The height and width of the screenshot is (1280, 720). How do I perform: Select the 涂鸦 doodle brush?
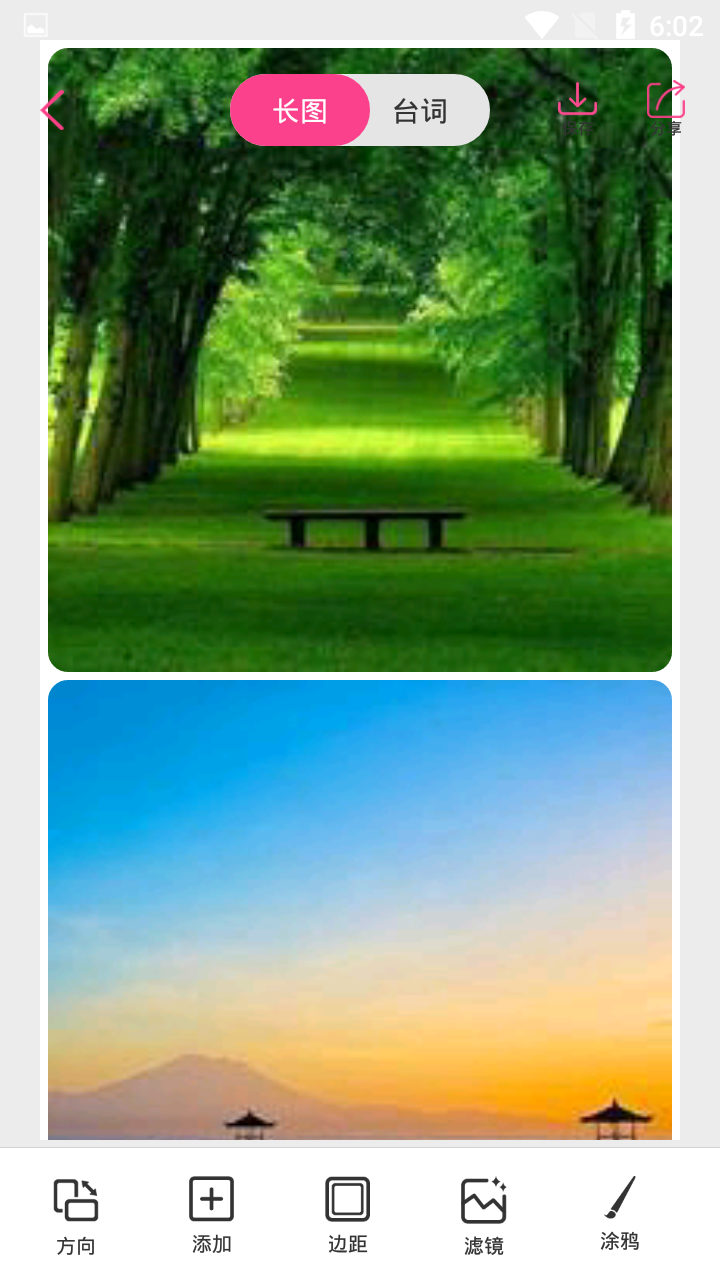620,1214
